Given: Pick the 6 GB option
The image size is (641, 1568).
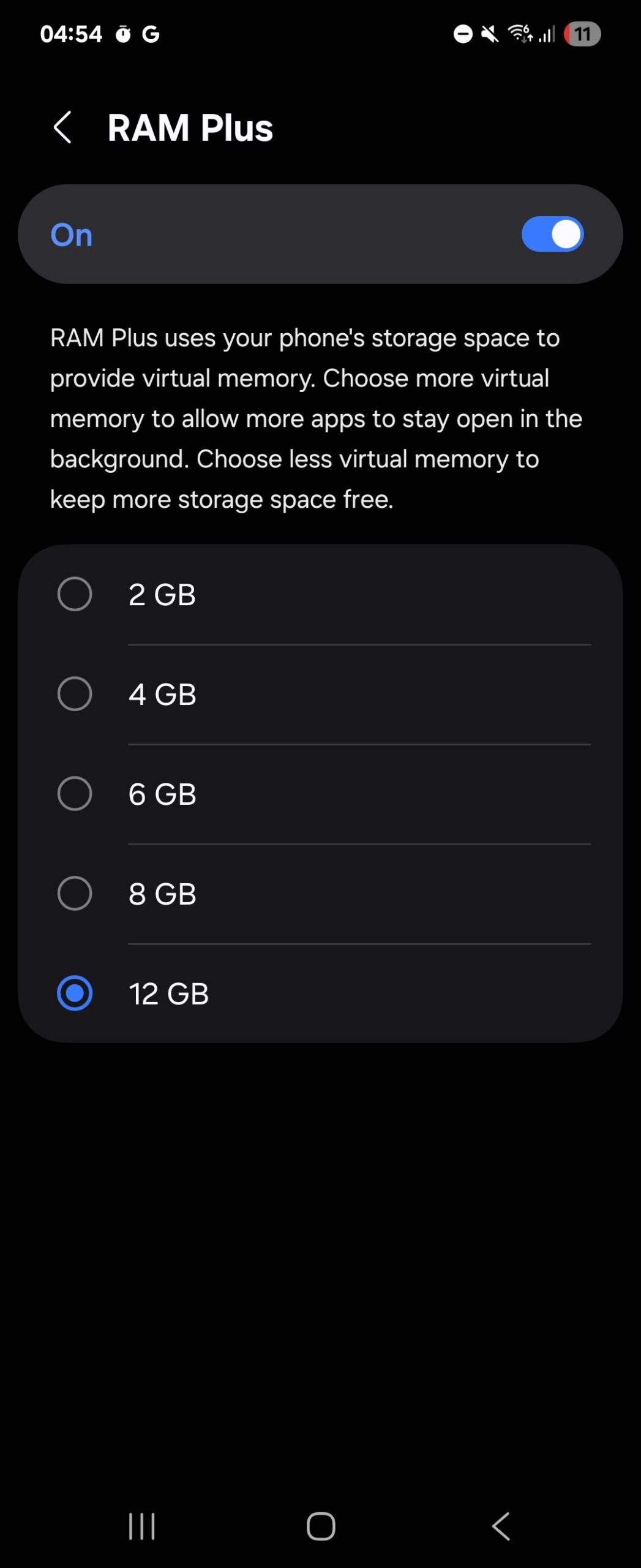Looking at the screenshot, I should pos(75,793).
